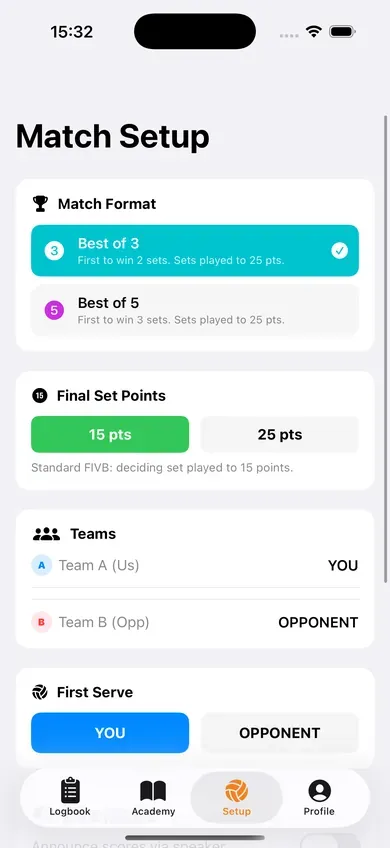The image size is (390, 848).
Task: Select the Best of 3 match format
Action: [195, 250]
